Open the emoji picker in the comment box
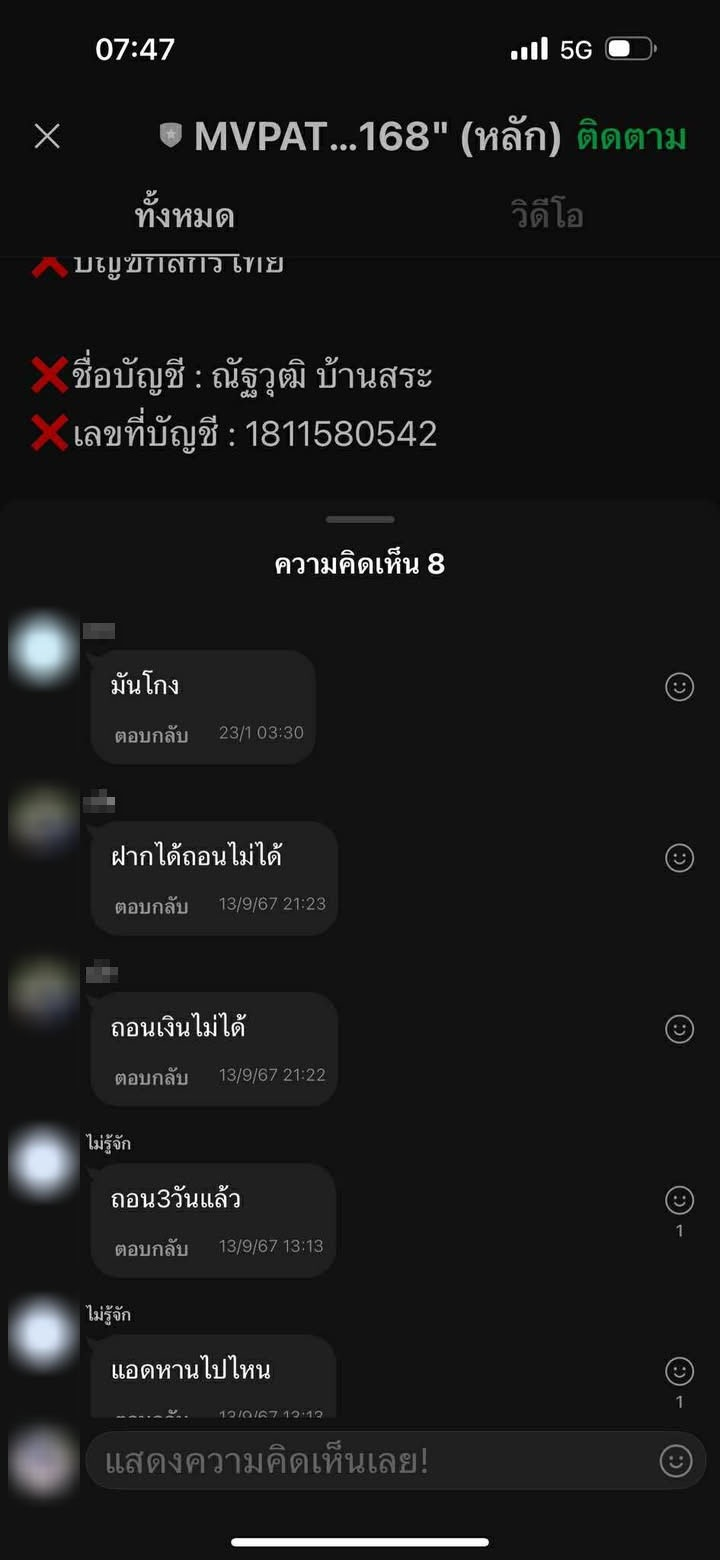The image size is (720, 1560). [676, 1461]
